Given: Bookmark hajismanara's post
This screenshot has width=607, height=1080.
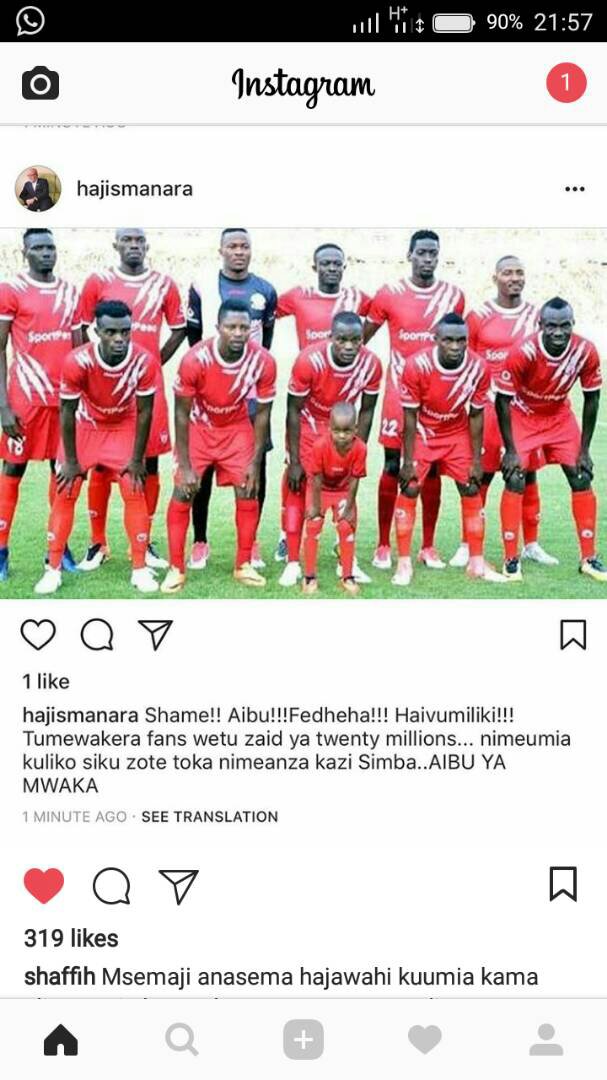Looking at the screenshot, I should 572,635.
